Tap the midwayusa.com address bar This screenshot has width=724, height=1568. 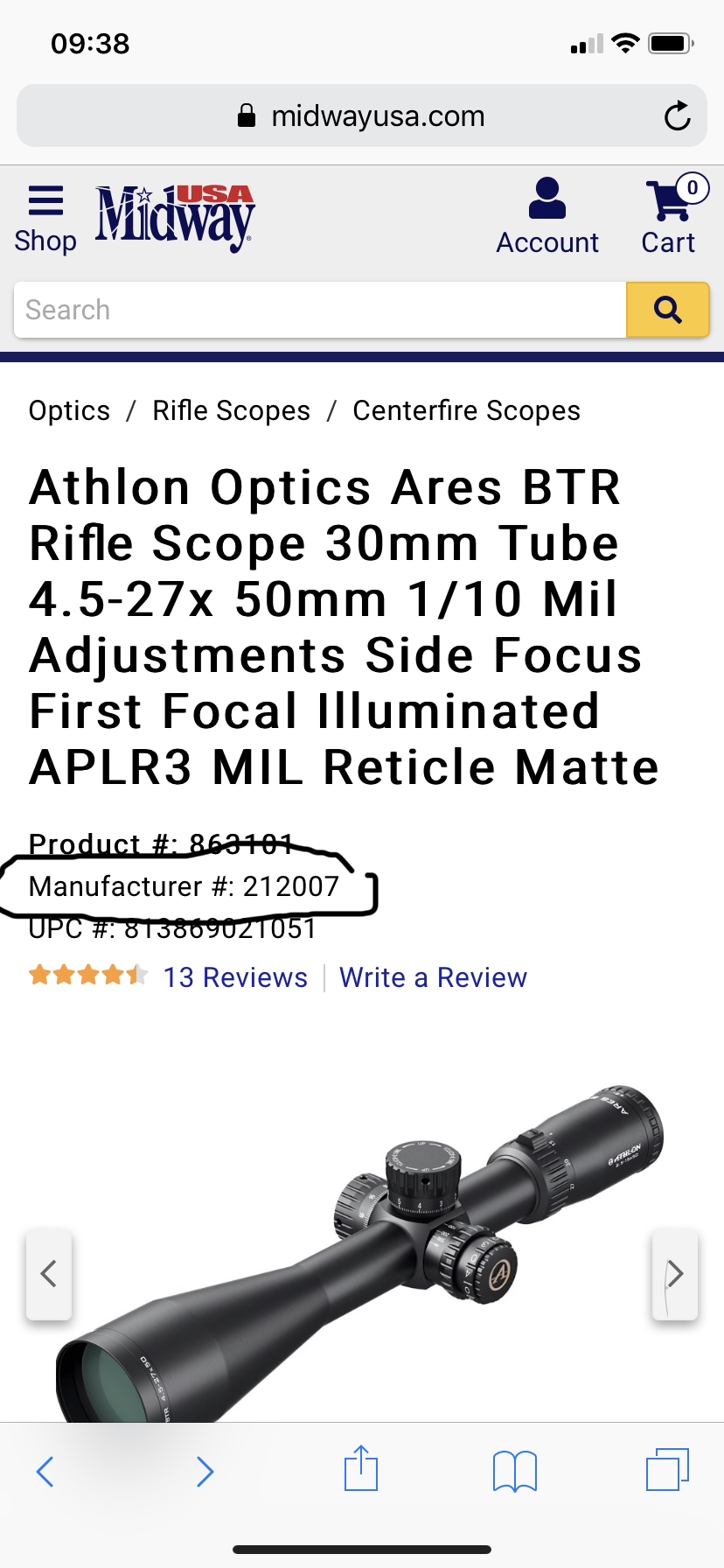tap(362, 116)
